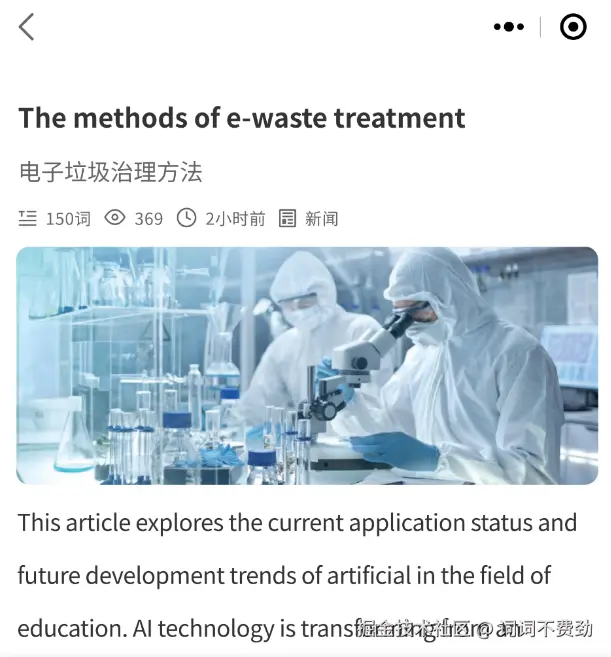Open the laboratory article image
The image size is (611, 657).
click(x=306, y=366)
